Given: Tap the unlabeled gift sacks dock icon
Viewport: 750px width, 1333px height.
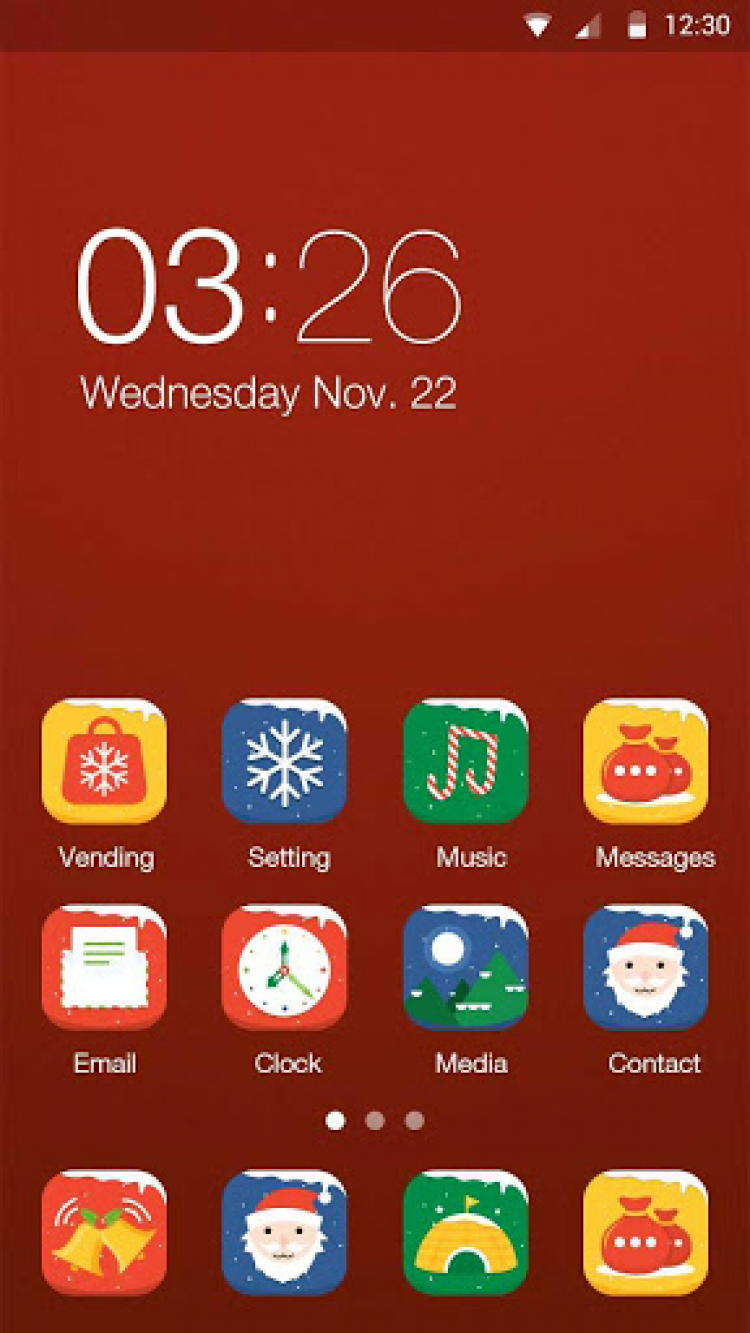Looking at the screenshot, I should point(646,1234).
